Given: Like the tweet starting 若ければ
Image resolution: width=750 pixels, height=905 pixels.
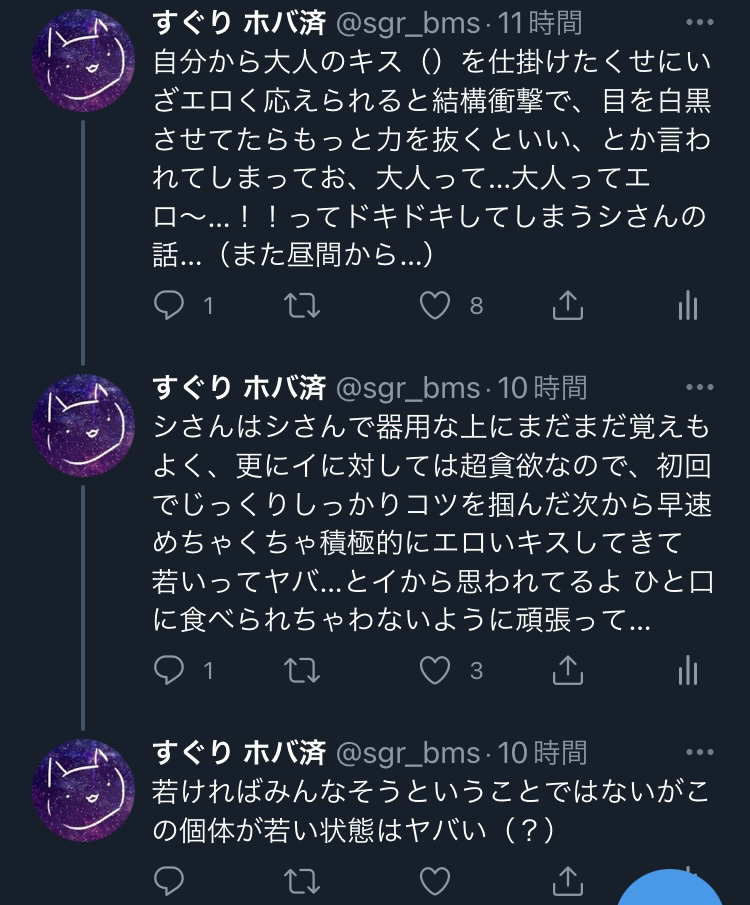Looking at the screenshot, I should click(434, 880).
